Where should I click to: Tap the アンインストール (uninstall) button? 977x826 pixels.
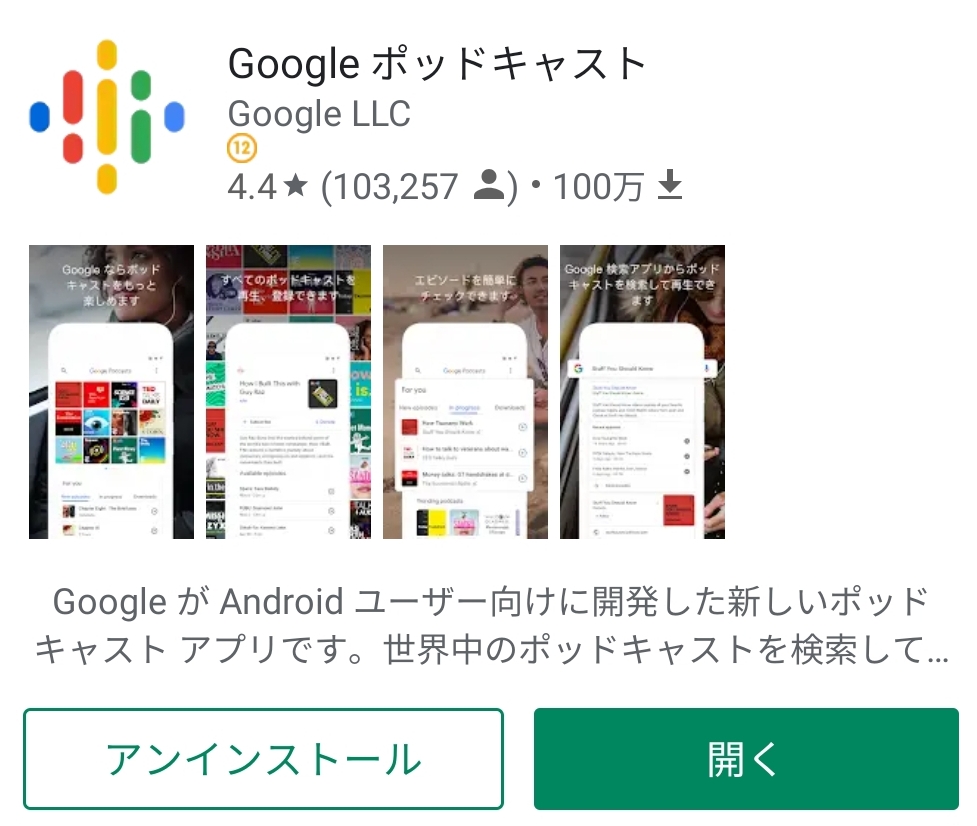[263, 759]
